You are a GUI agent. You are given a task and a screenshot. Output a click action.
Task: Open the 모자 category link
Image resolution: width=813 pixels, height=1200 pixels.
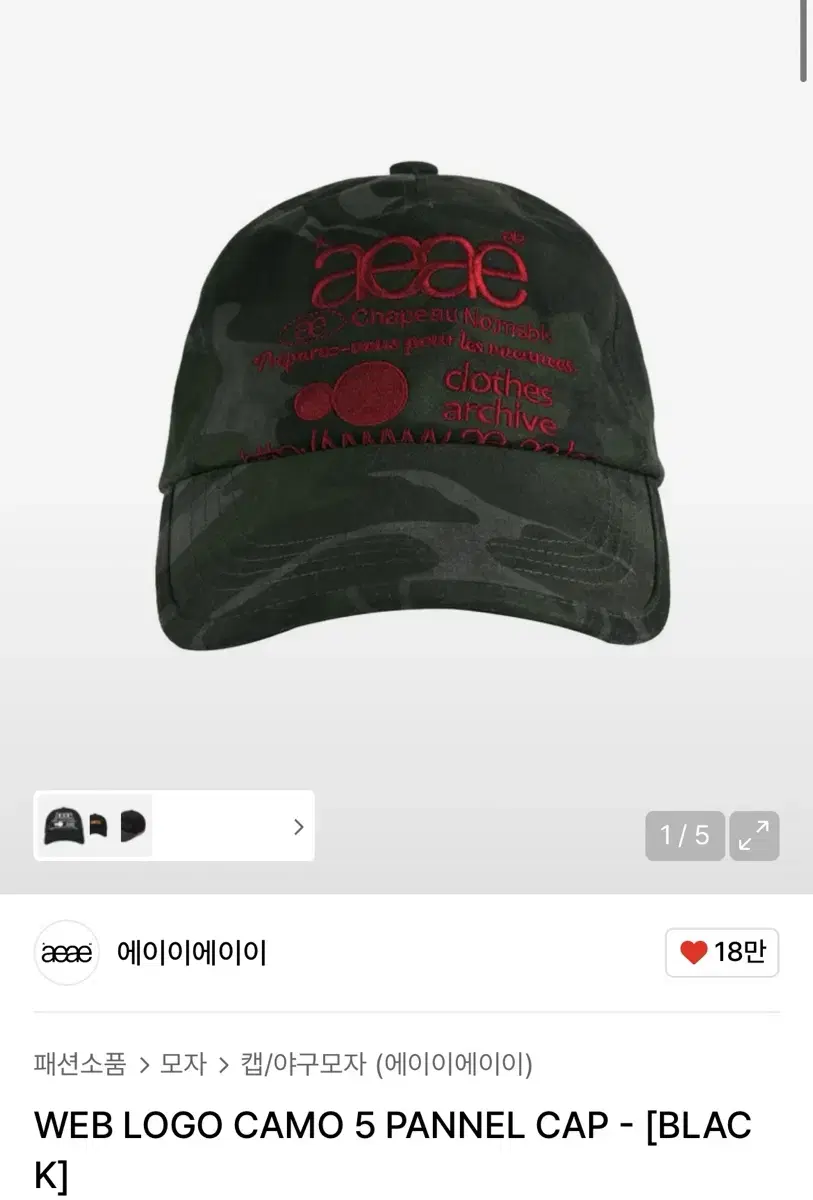coord(183,1066)
